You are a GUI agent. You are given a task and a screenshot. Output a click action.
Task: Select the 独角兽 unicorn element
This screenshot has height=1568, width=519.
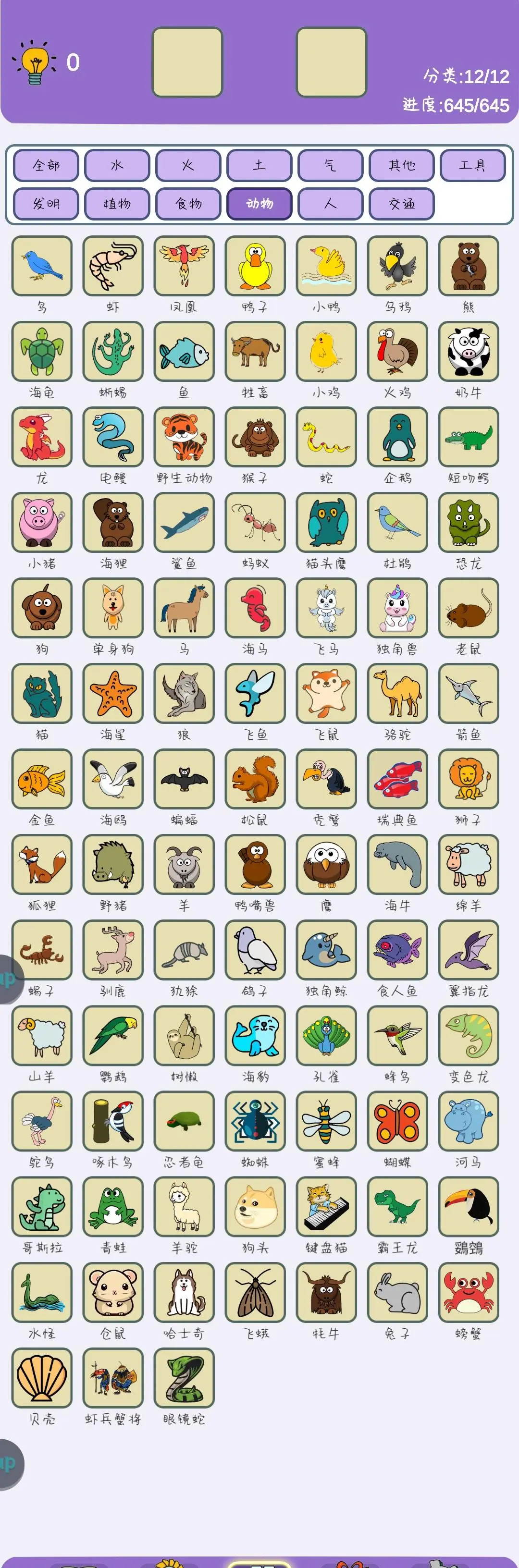397,608
